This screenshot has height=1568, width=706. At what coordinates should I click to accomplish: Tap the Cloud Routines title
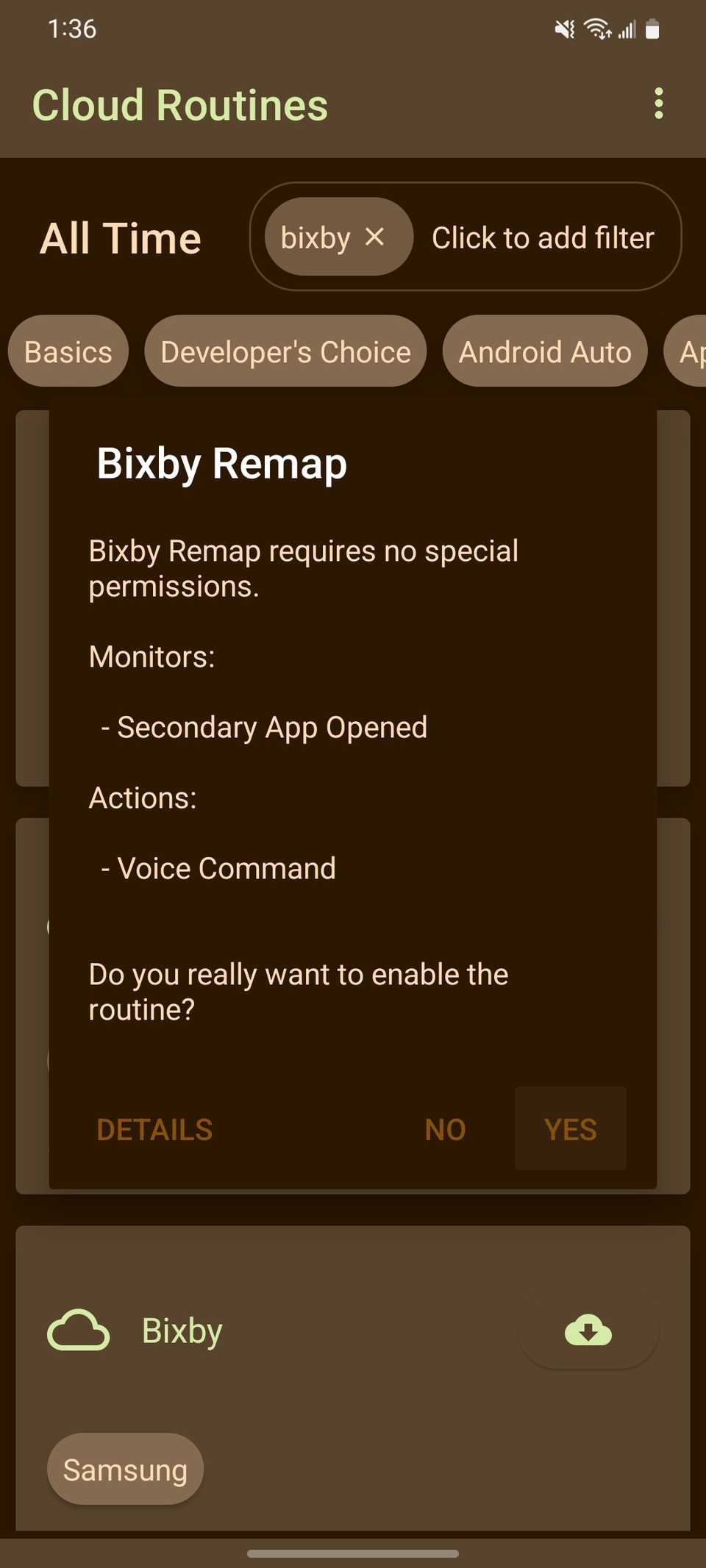pyautogui.click(x=180, y=104)
